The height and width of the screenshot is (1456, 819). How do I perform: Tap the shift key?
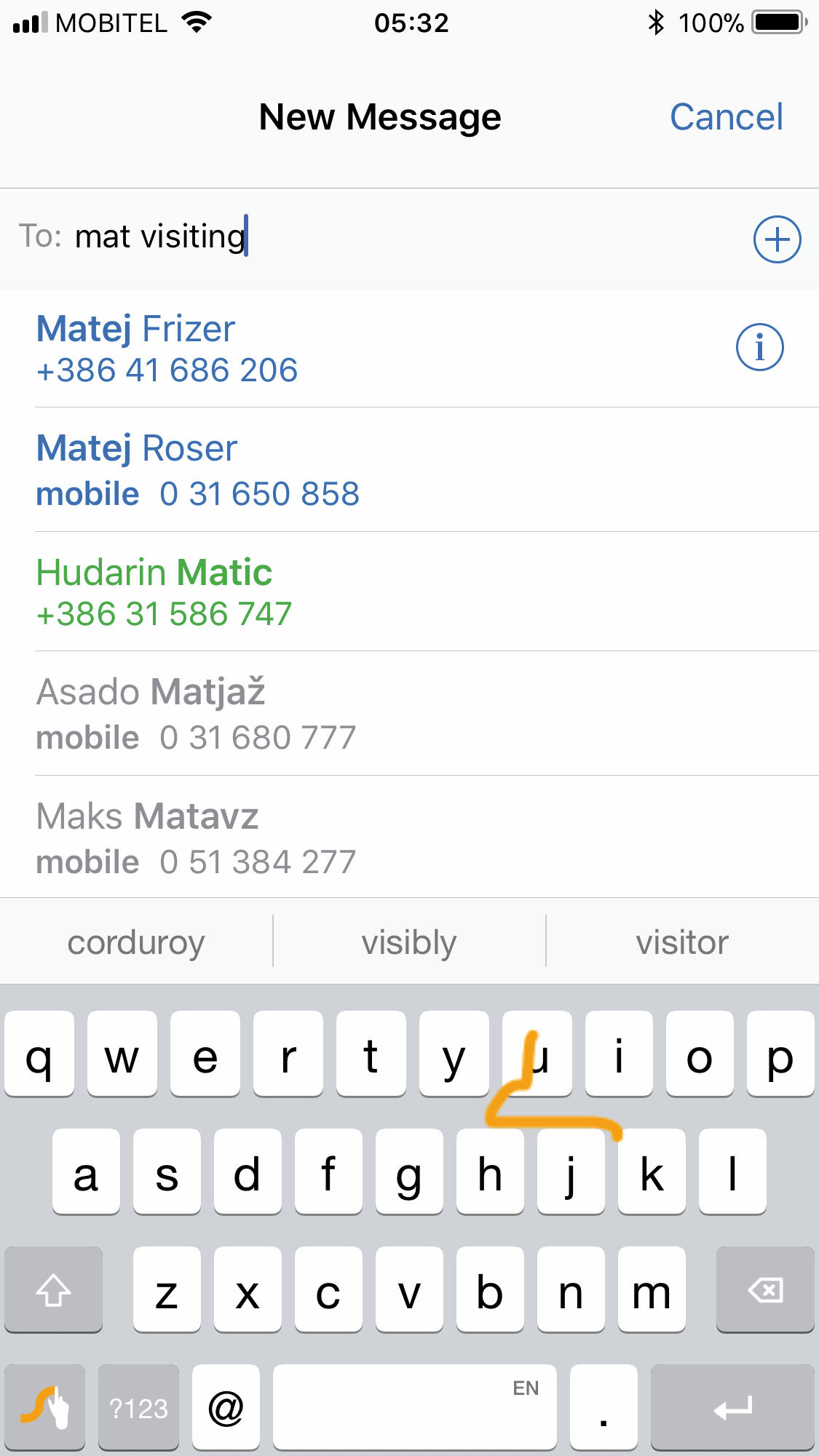[53, 1290]
